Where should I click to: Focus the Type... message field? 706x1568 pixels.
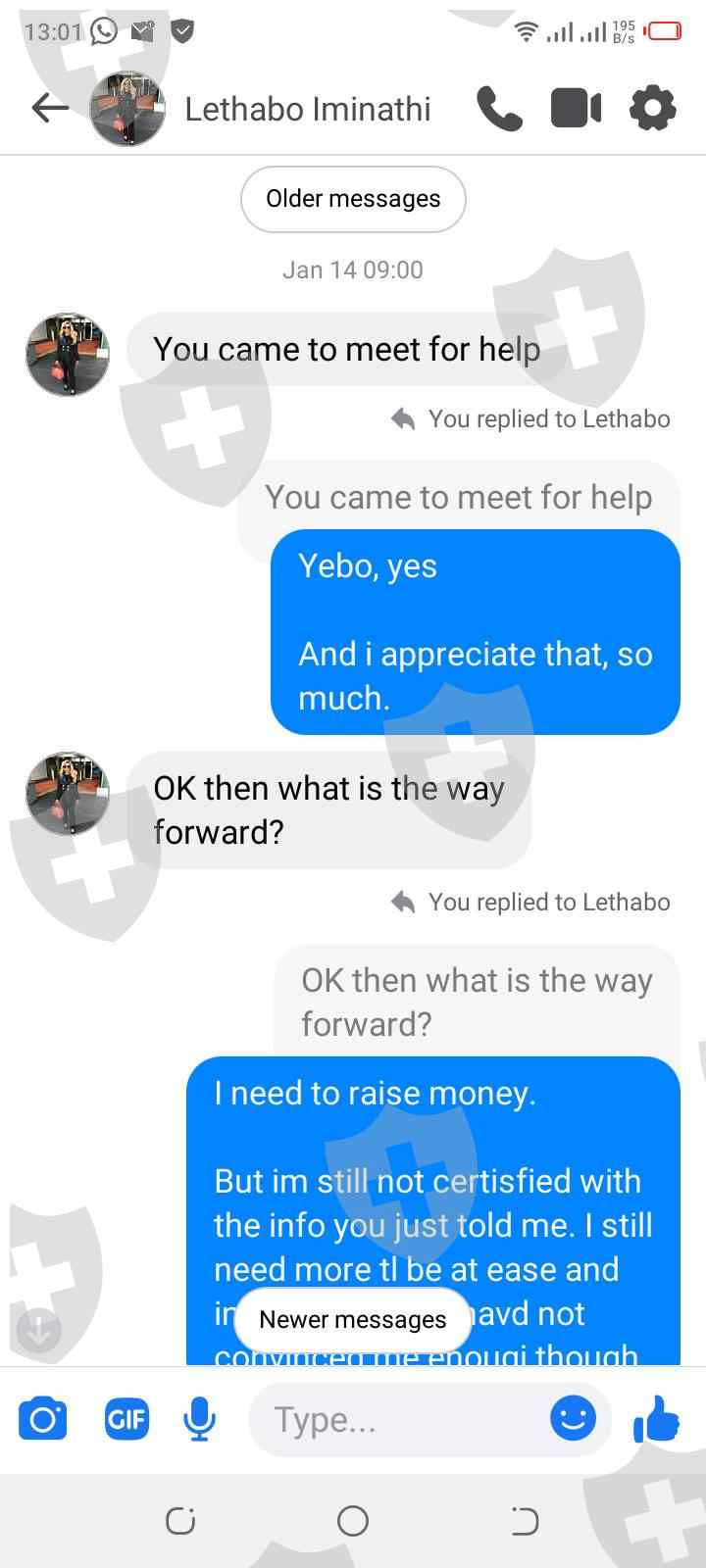[392, 1418]
